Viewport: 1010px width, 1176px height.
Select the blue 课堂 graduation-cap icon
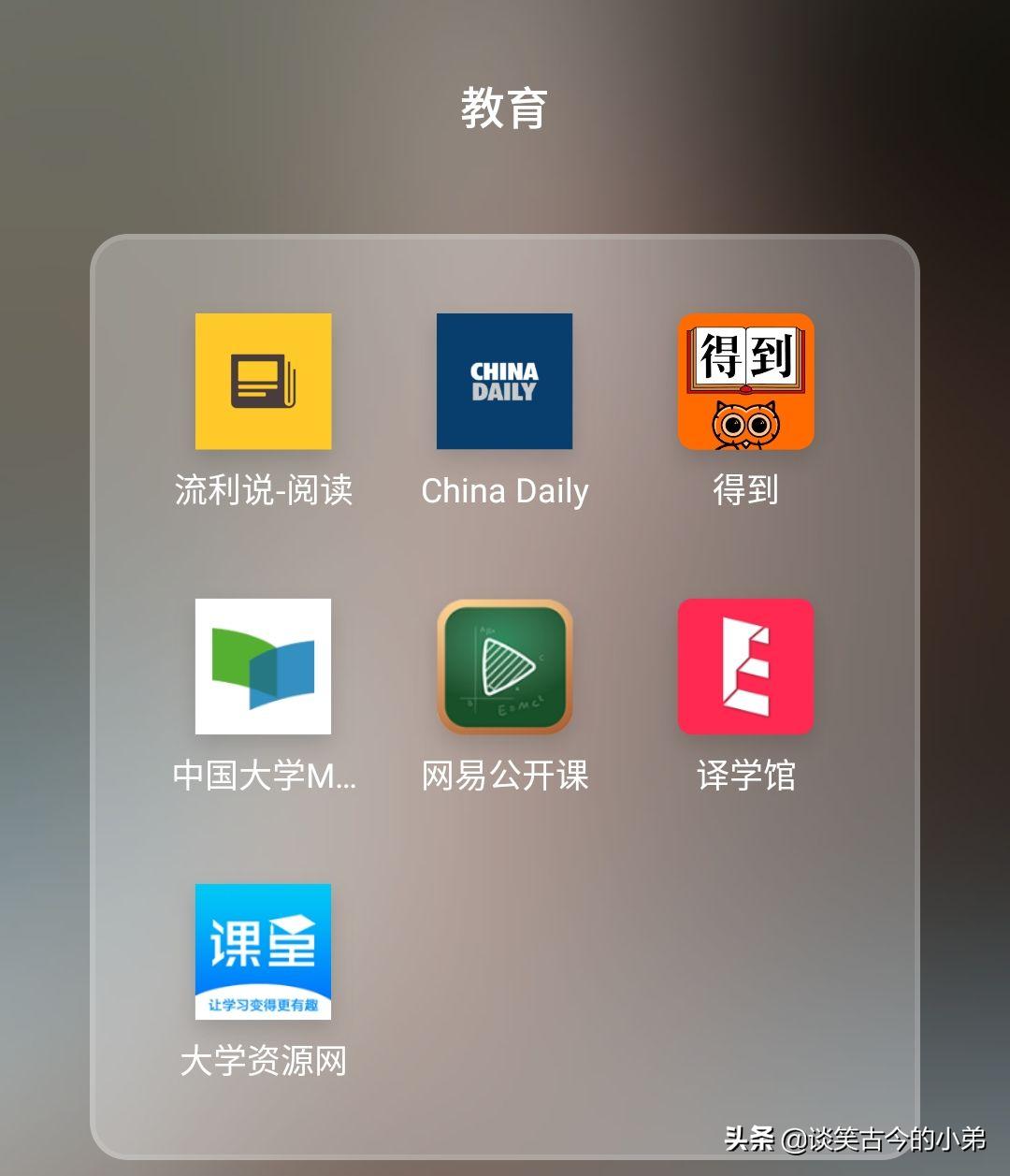263,951
